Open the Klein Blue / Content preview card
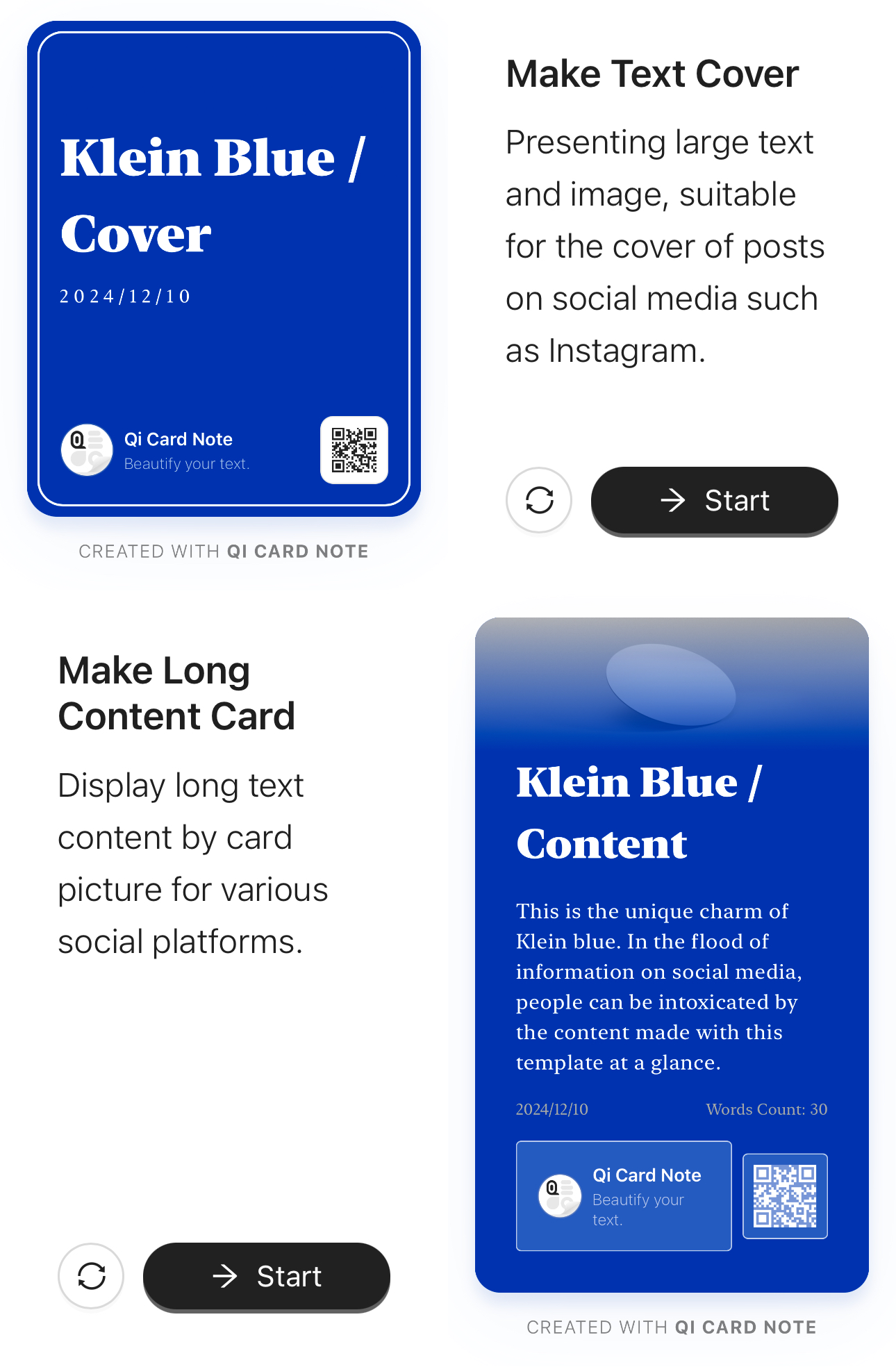 pyautogui.click(x=672, y=954)
